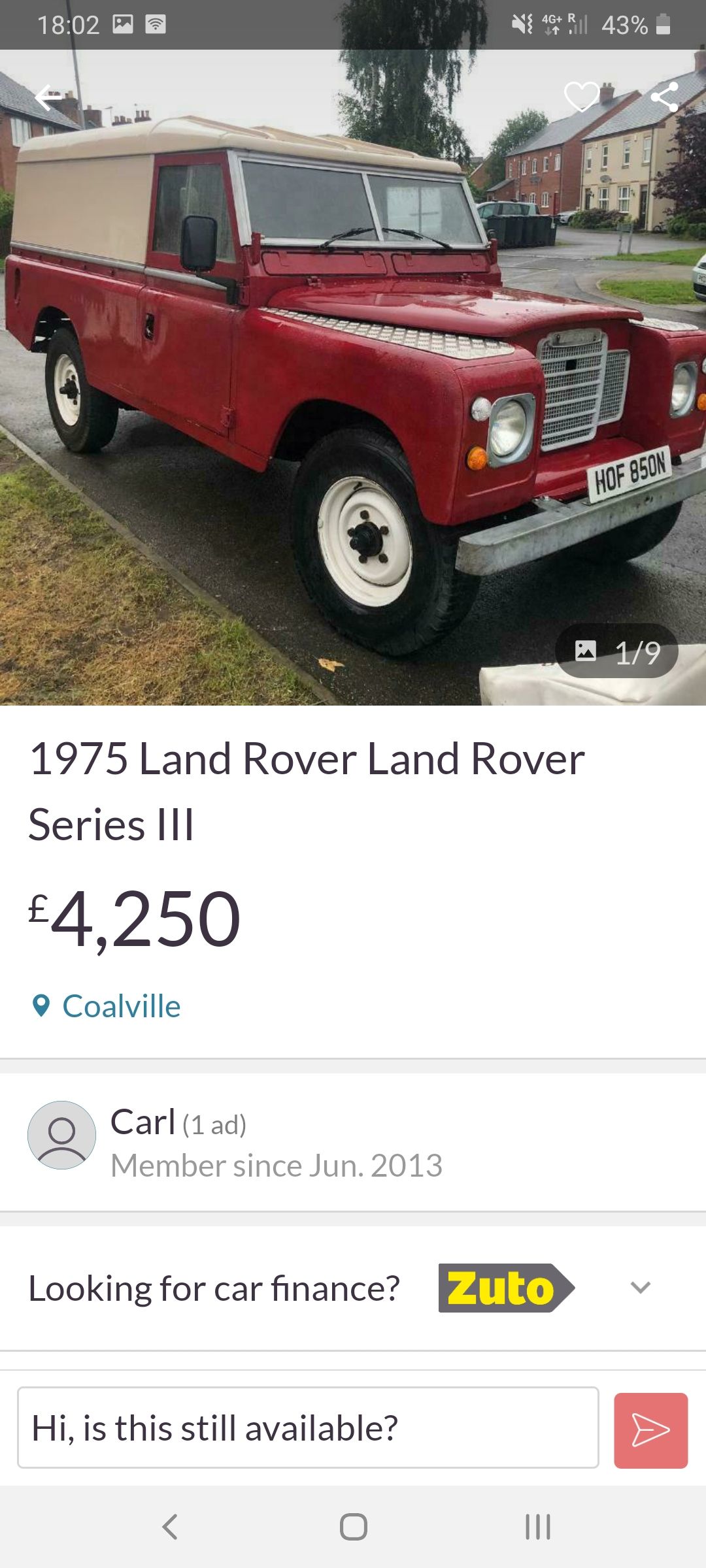Go back using the top arrow
Screen dimensions: 706x1568
(x=50, y=98)
